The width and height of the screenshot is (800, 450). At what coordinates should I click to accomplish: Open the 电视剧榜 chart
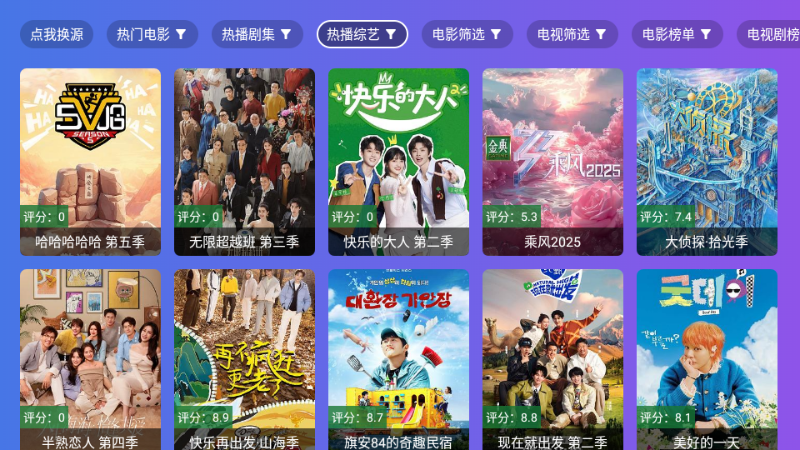770,34
